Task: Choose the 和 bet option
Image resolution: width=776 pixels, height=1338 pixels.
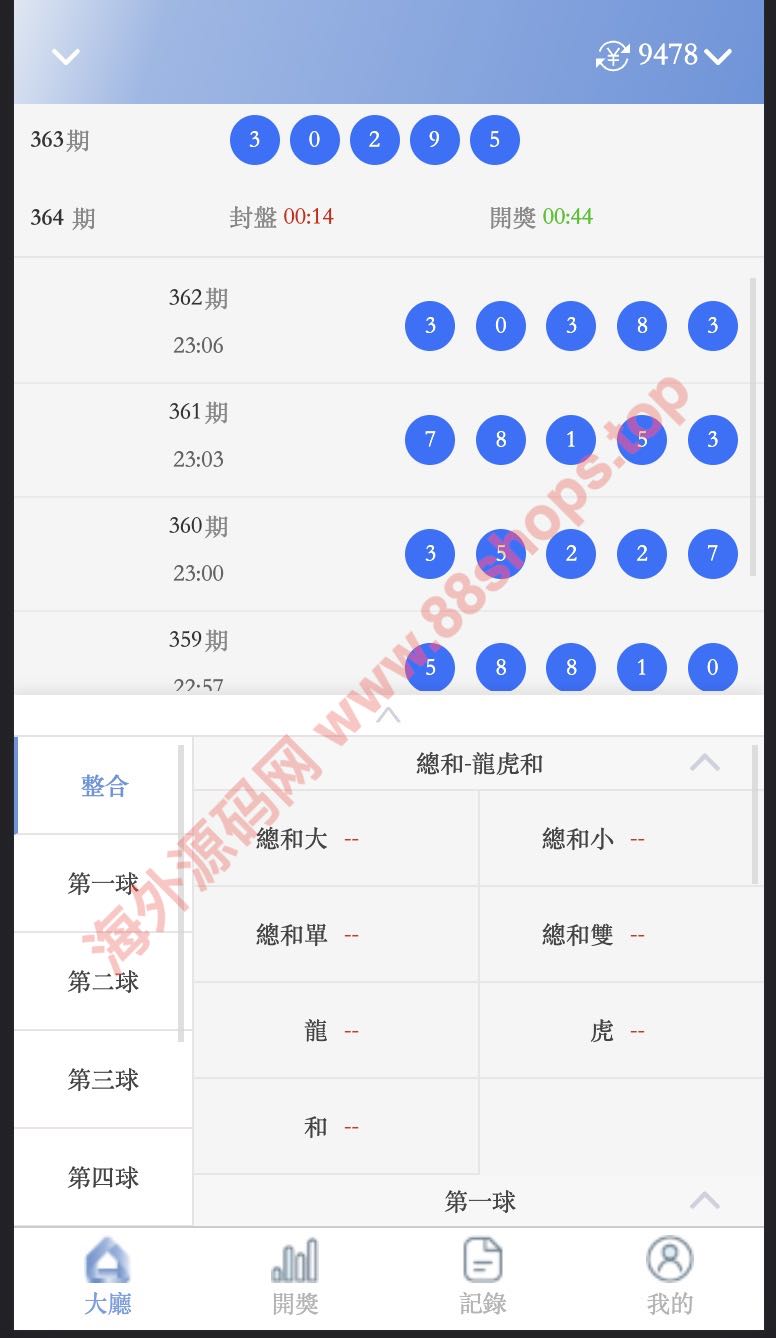Action: point(336,1127)
